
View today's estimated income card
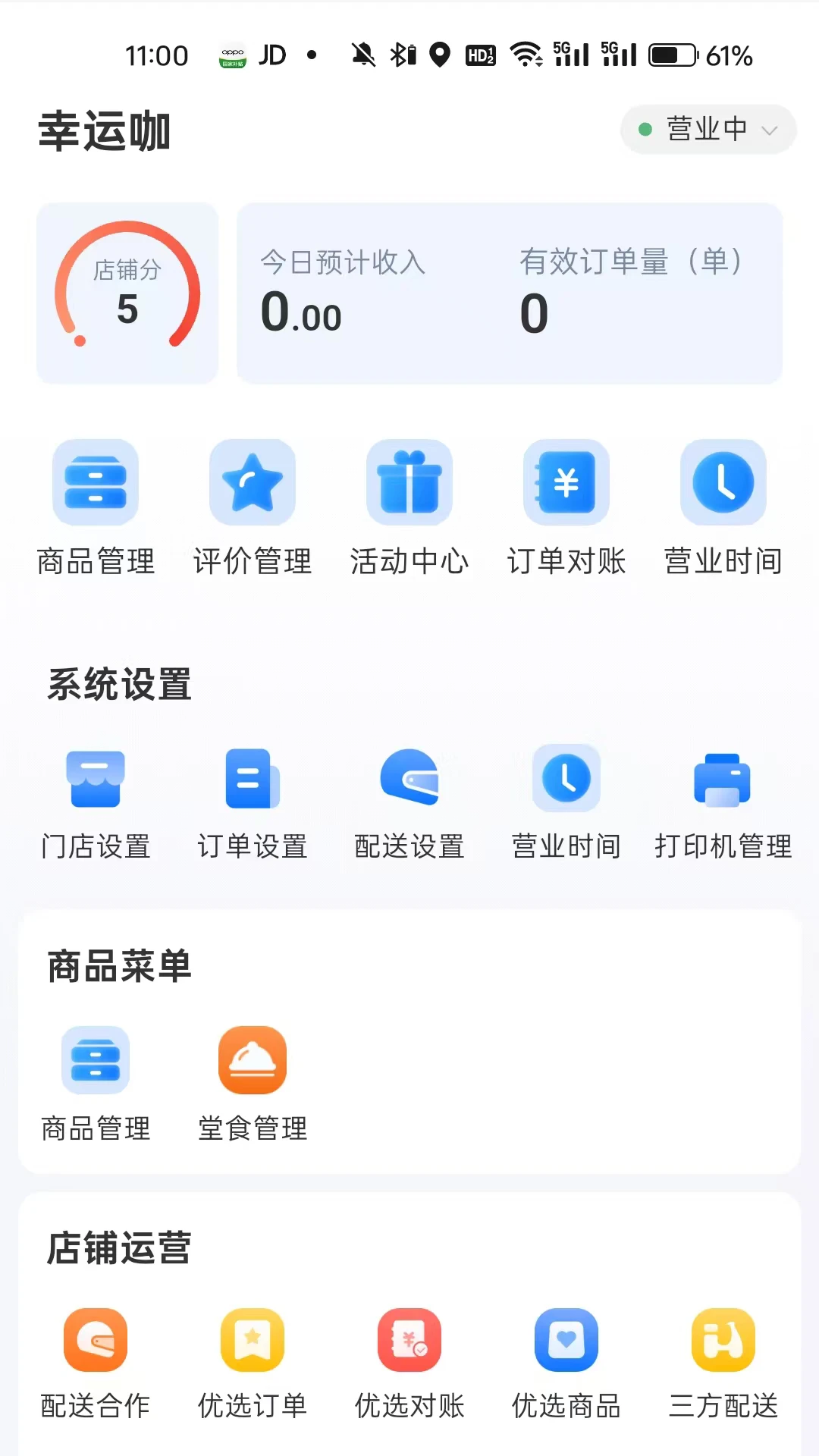click(x=510, y=293)
